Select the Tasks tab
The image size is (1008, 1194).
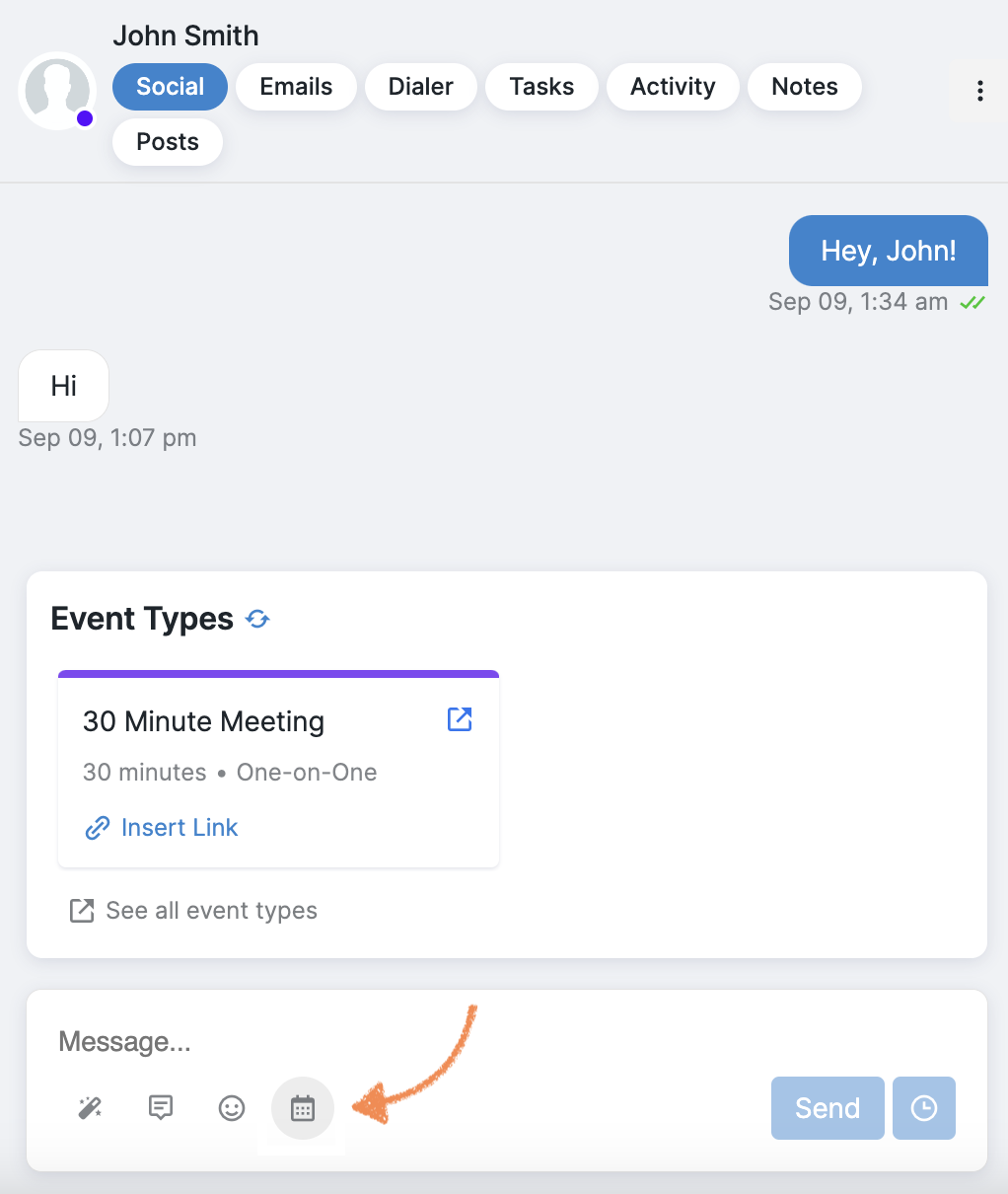point(541,87)
